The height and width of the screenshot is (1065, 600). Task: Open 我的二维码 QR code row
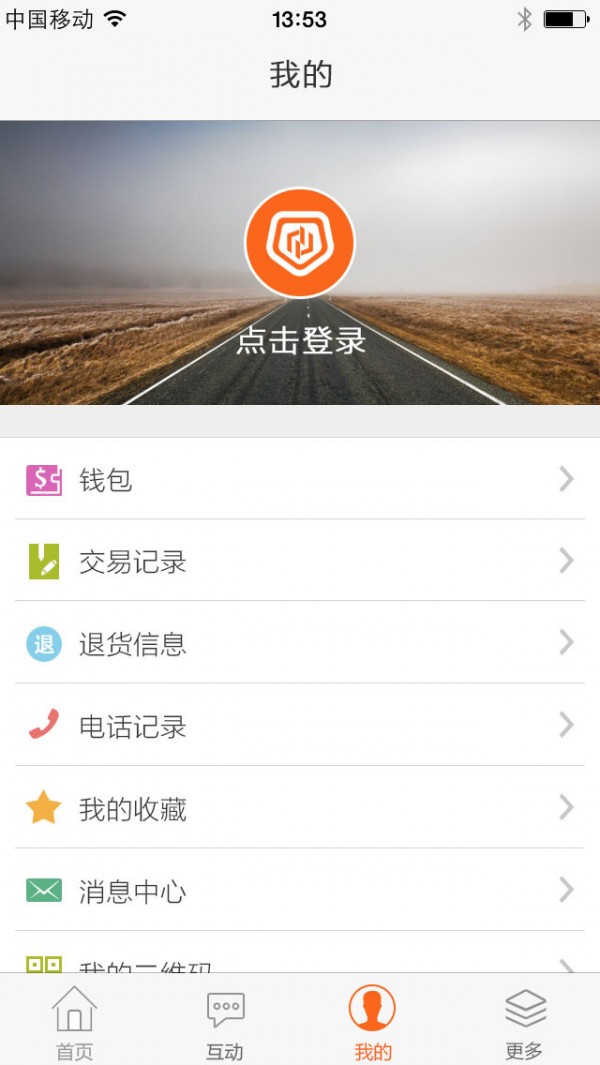(300, 962)
